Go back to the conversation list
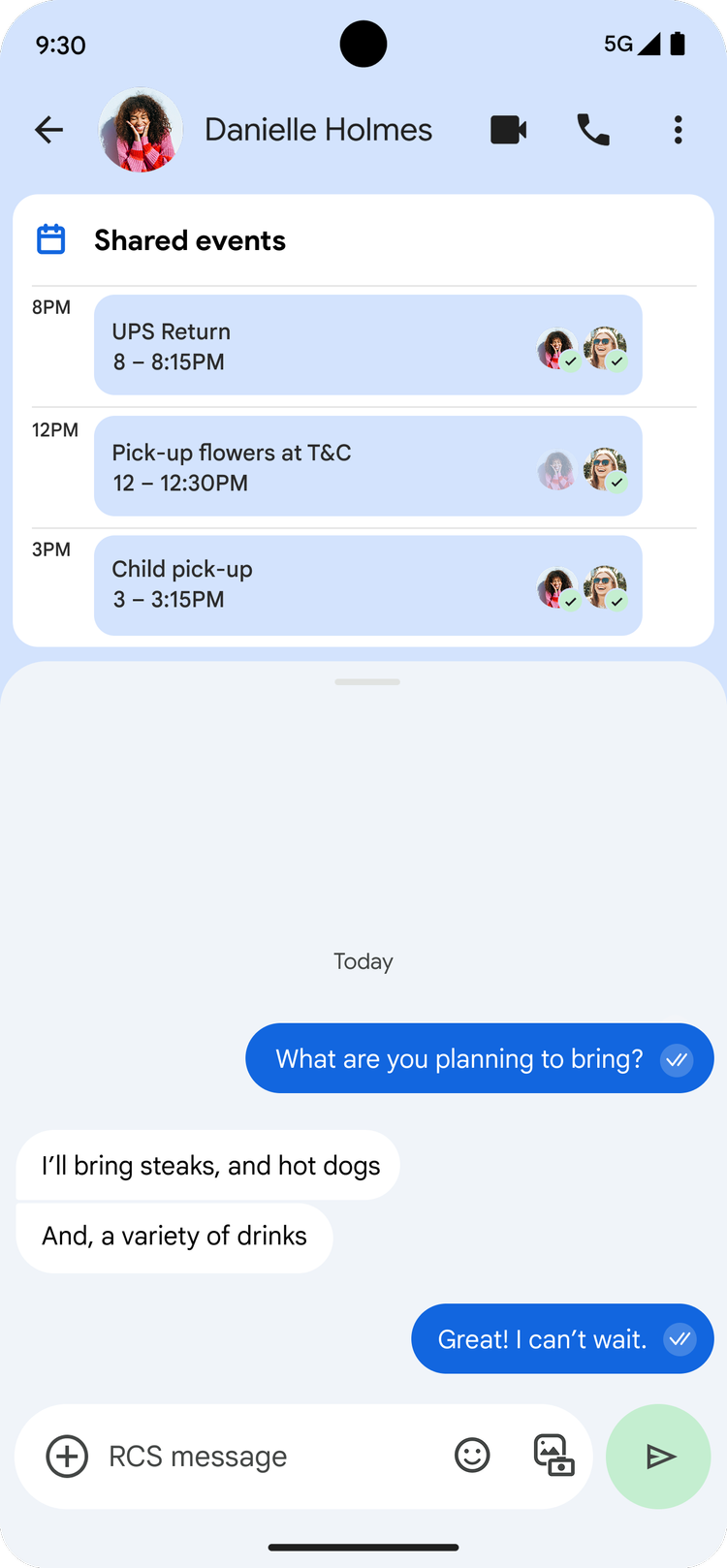Screen dimensions: 727x1568 click(x=48, y=130)
